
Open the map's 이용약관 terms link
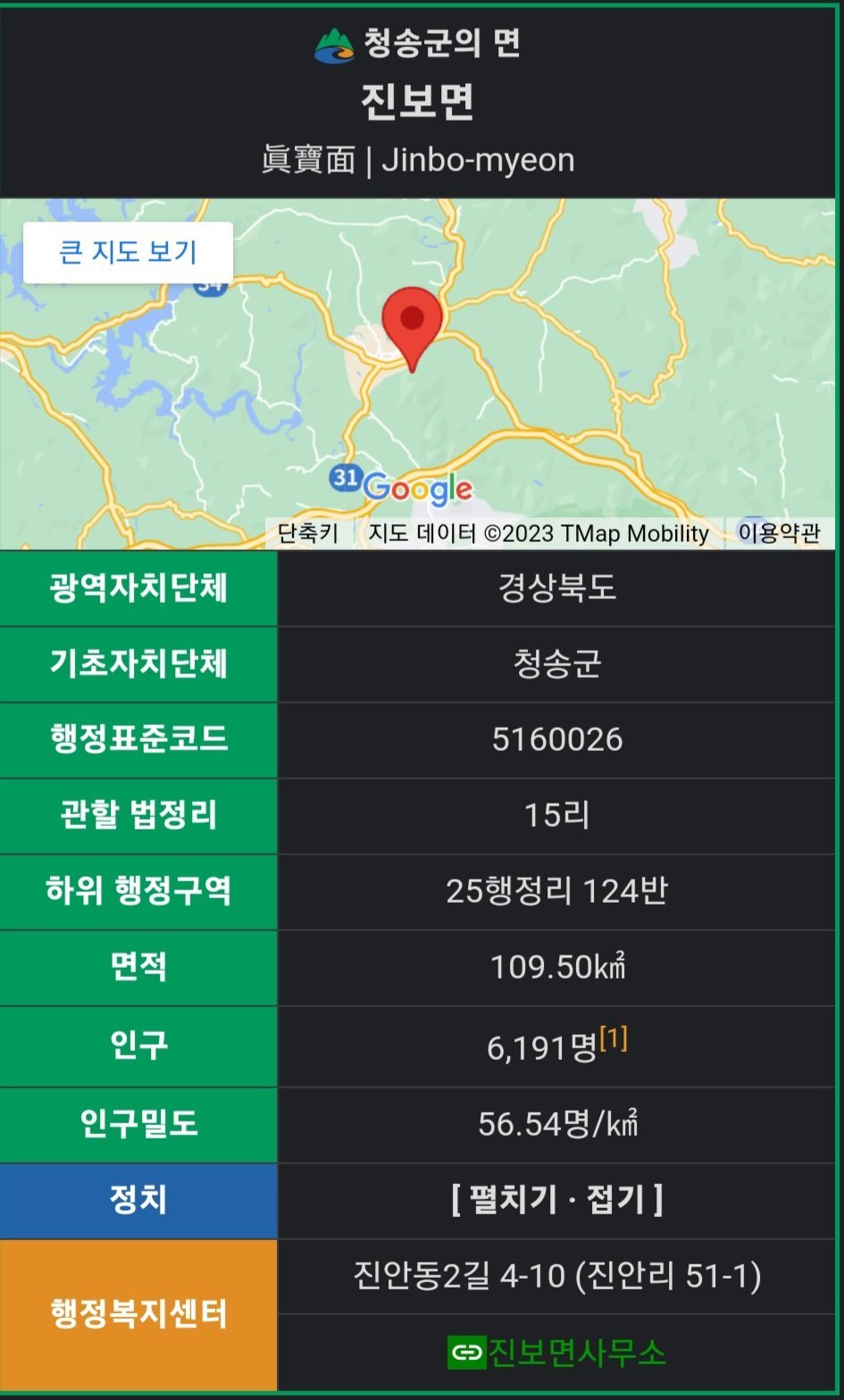(779, 534)
